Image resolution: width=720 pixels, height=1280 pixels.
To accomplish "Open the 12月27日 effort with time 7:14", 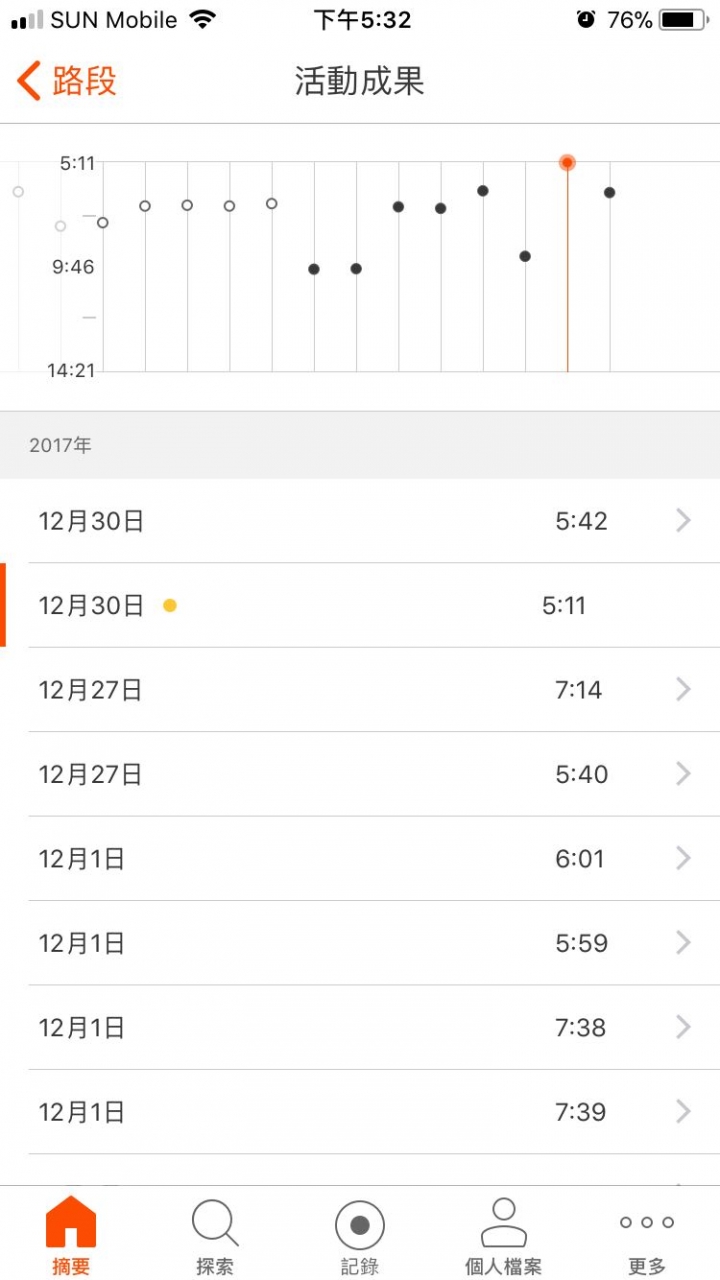I will (x=360, y=690).
